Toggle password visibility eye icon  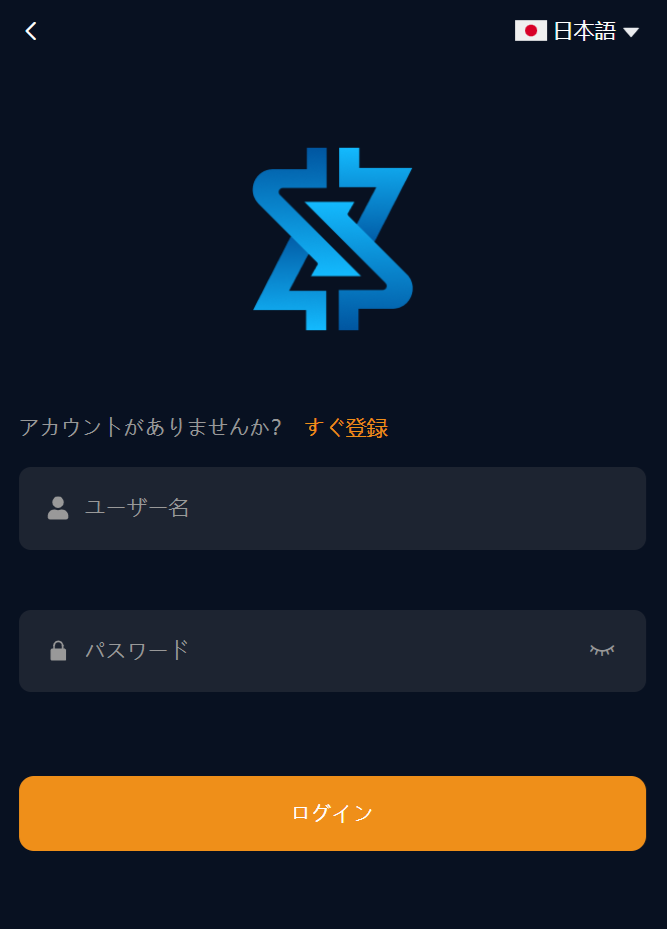(x=602, y=651)
